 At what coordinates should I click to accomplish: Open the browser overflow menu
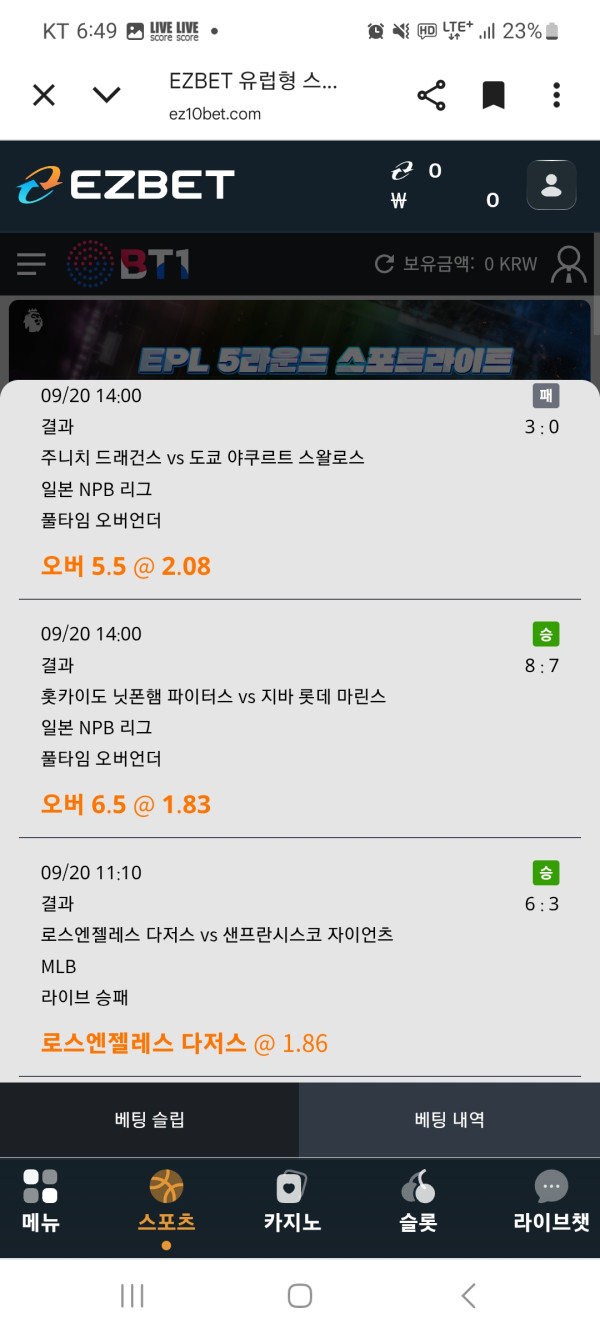point(557,96)
